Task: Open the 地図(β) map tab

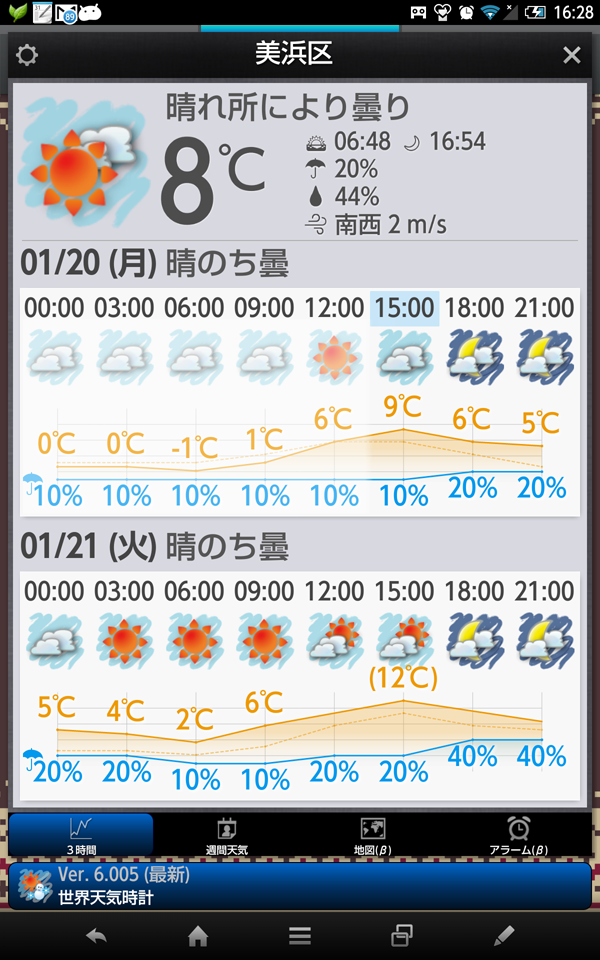Action: [x=372, y=834]
